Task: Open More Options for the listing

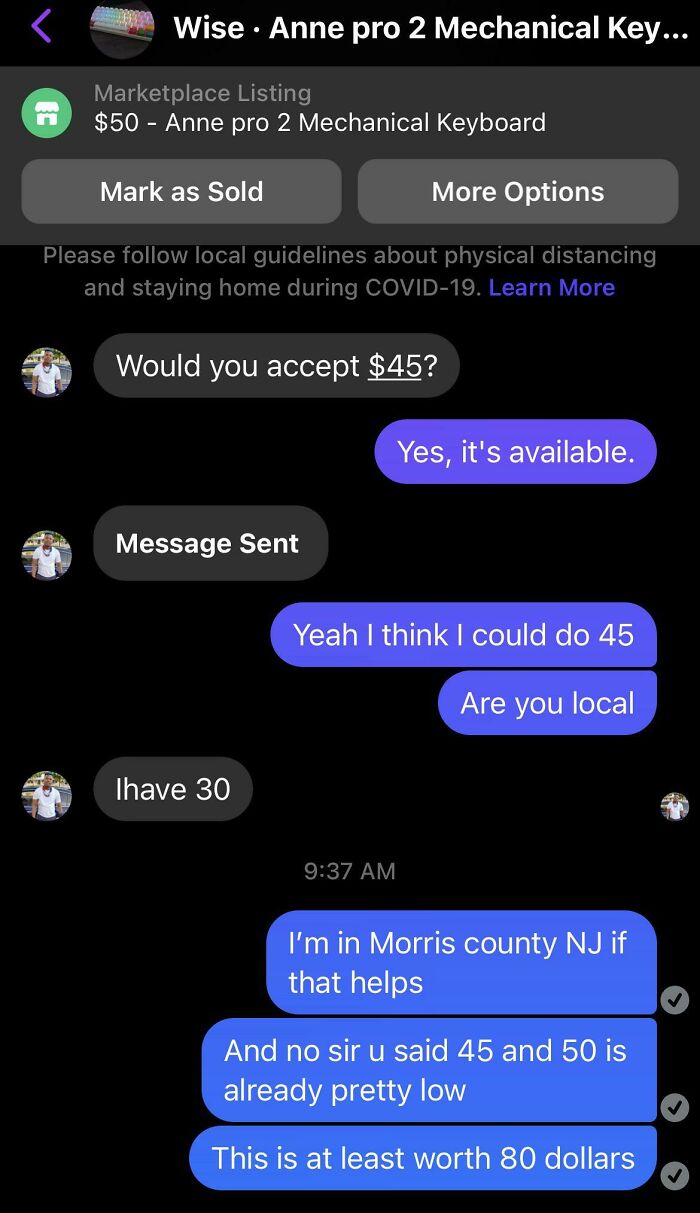Action: tap(517, 191)
